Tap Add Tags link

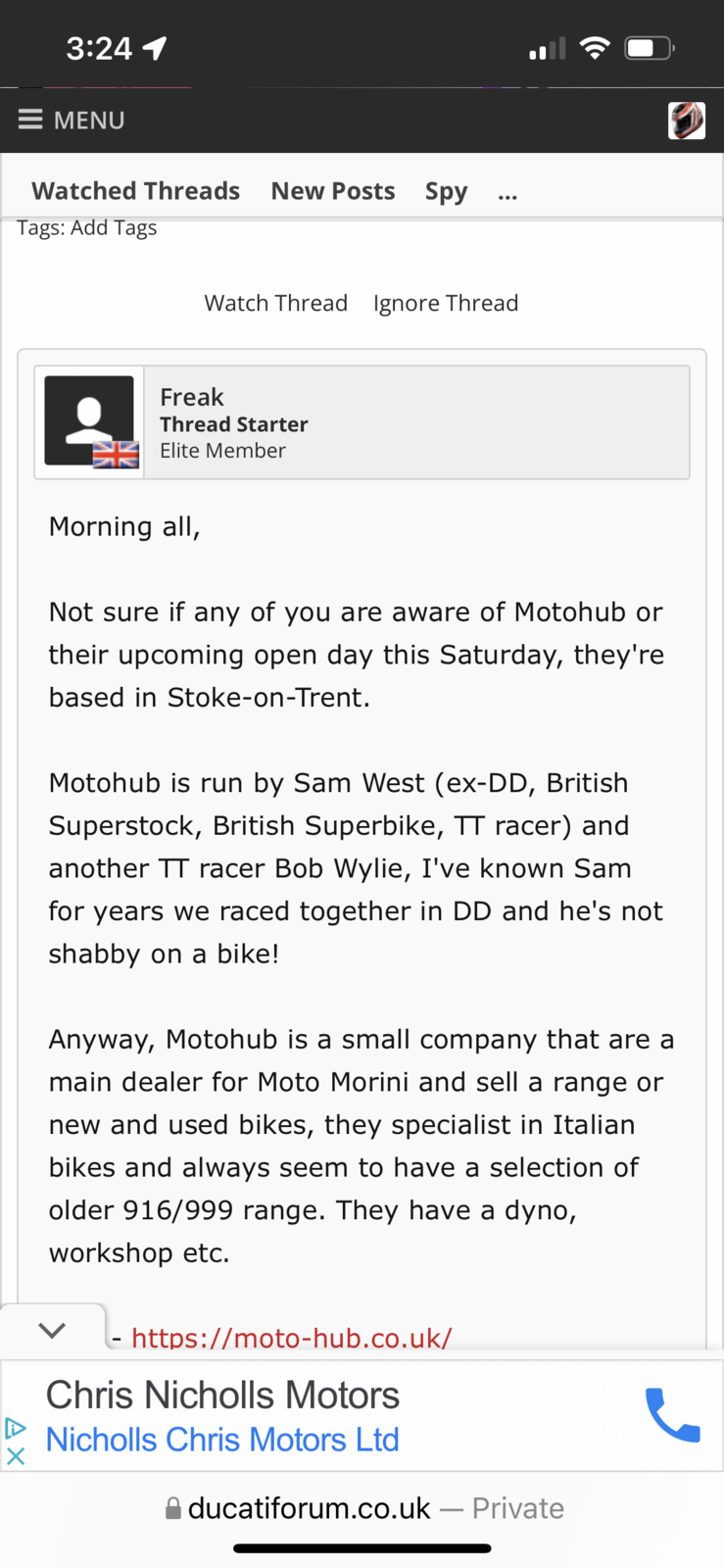tap(114, 227)
